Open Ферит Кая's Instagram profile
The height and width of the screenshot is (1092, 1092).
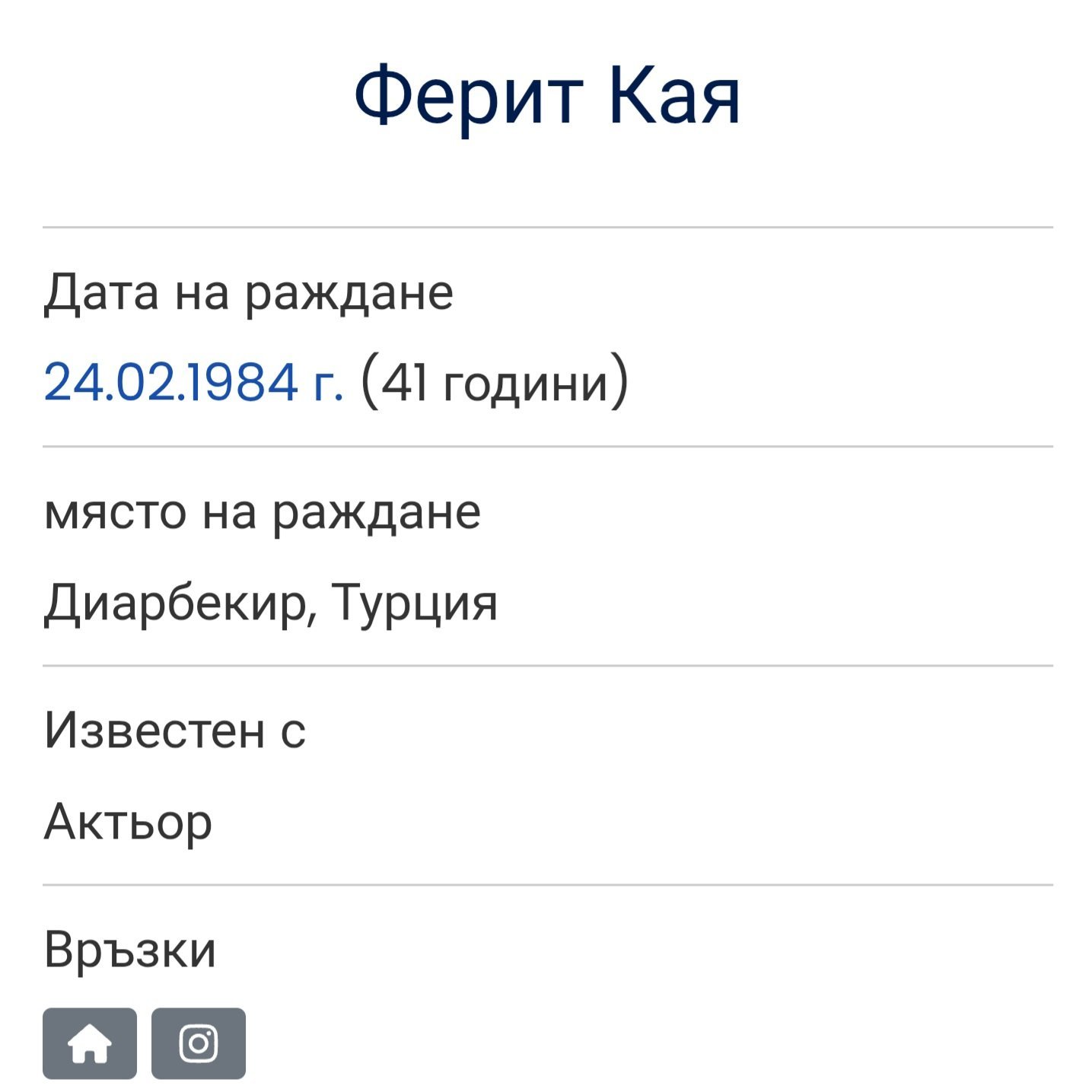click(x=199, y=1043)
